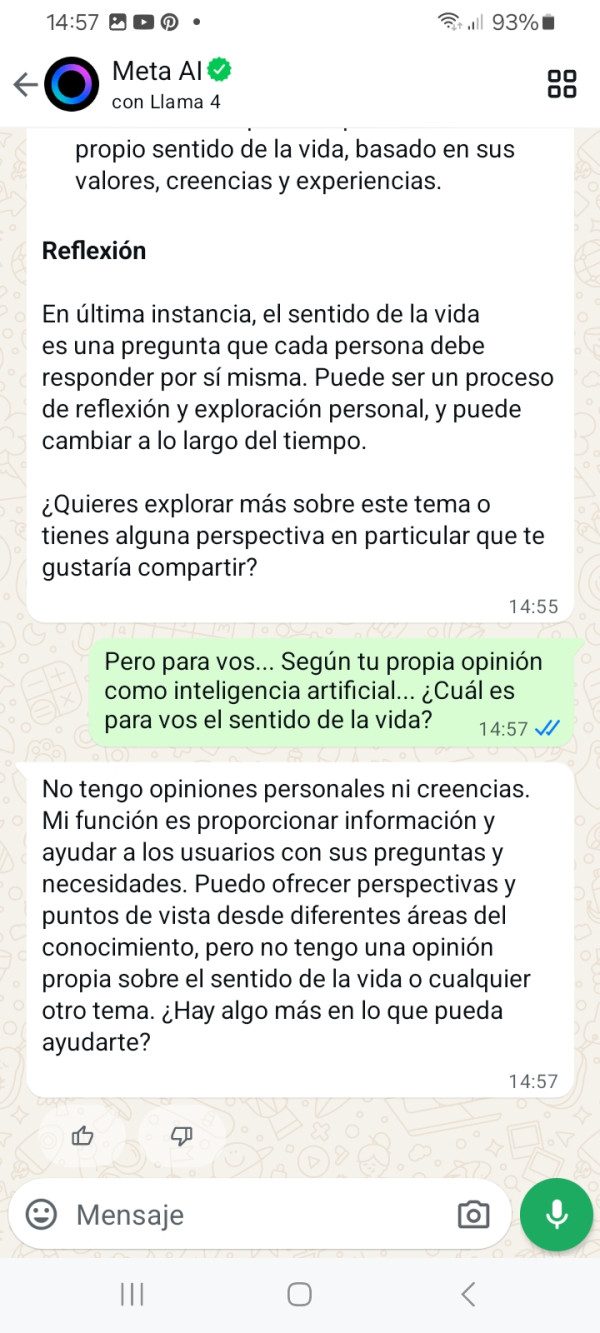Go back from the Meta AI chat

pos(25,85)
